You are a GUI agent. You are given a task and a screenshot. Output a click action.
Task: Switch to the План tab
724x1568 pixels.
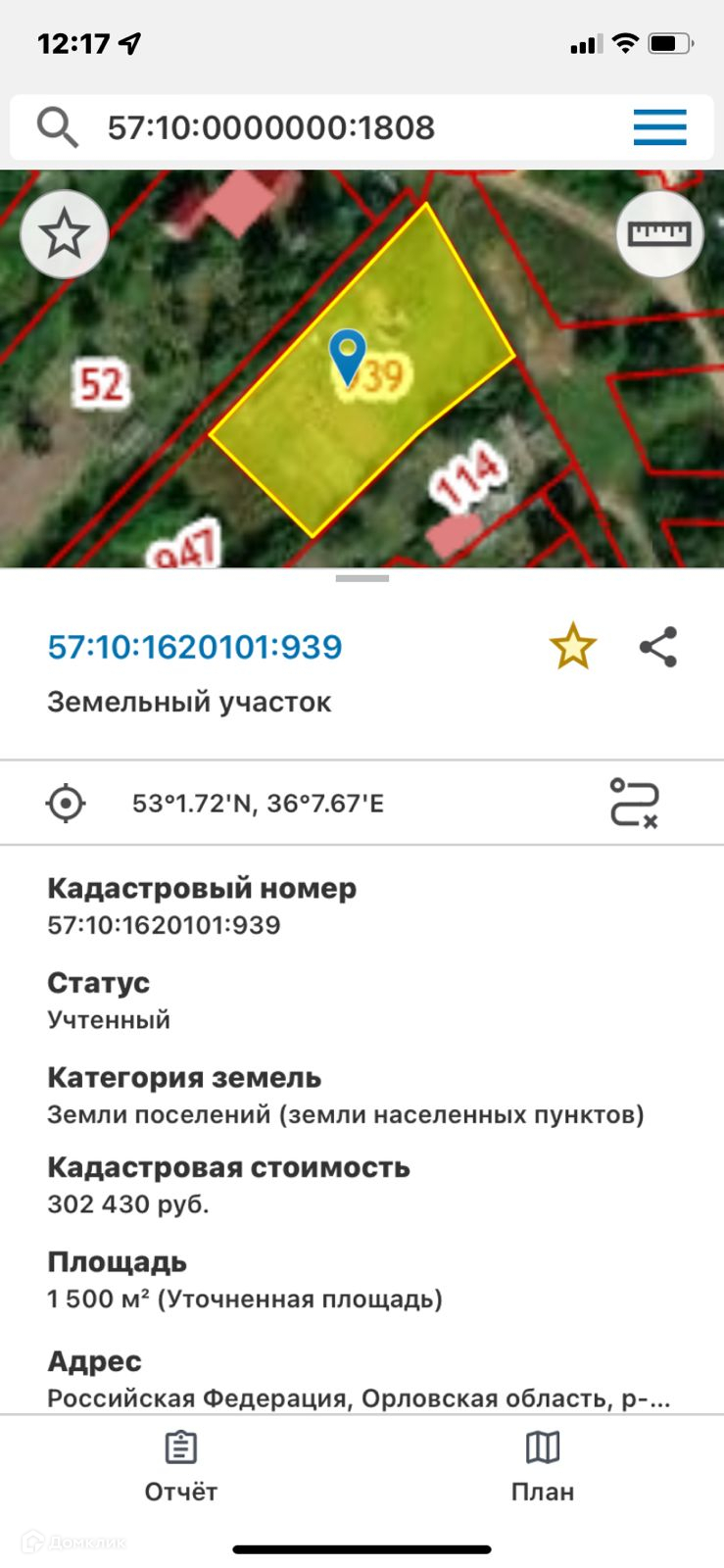point(542,1467)
